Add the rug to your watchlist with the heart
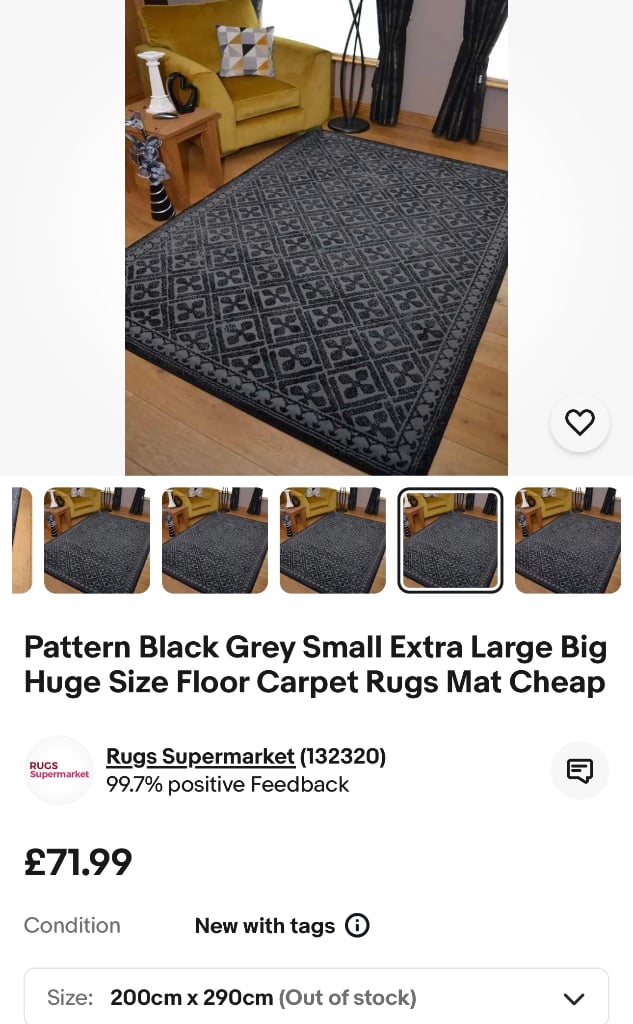The width and height of the screenshot is (633, 1024). click(x=579, y=423)
